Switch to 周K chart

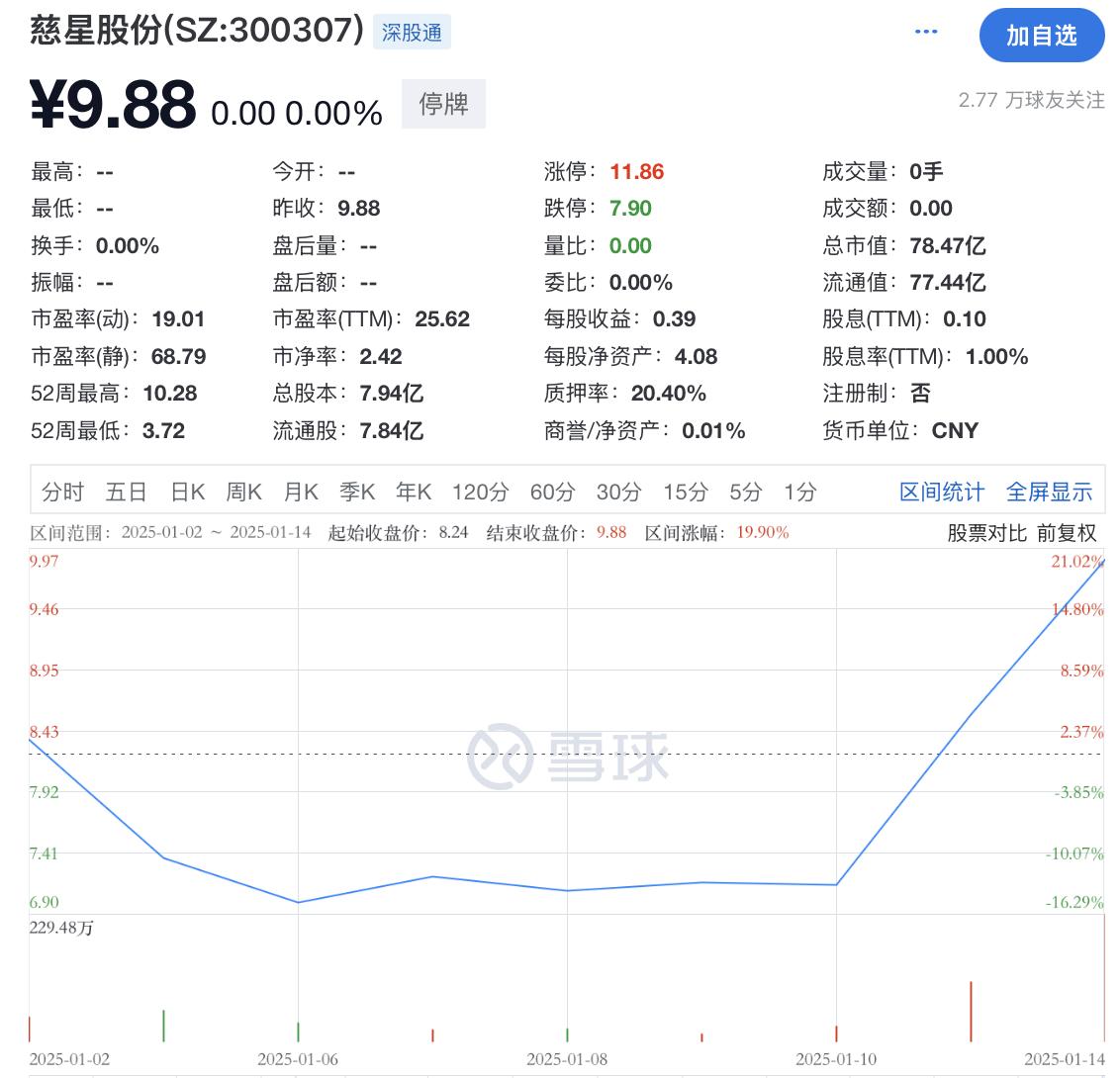tap(243, 492)
